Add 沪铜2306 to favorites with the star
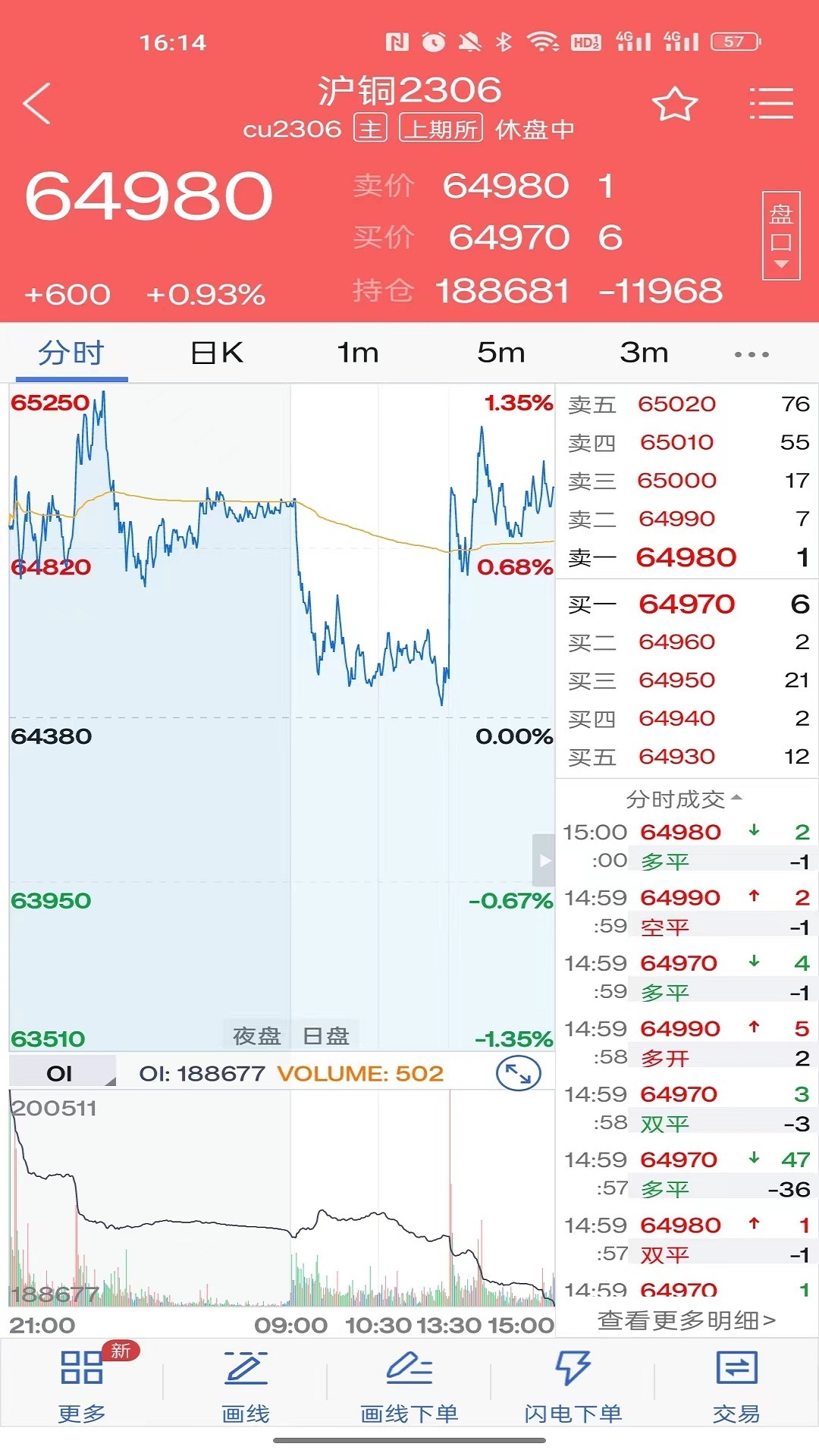The height and width of the screenshot is (1456, 819). [674, 105]
